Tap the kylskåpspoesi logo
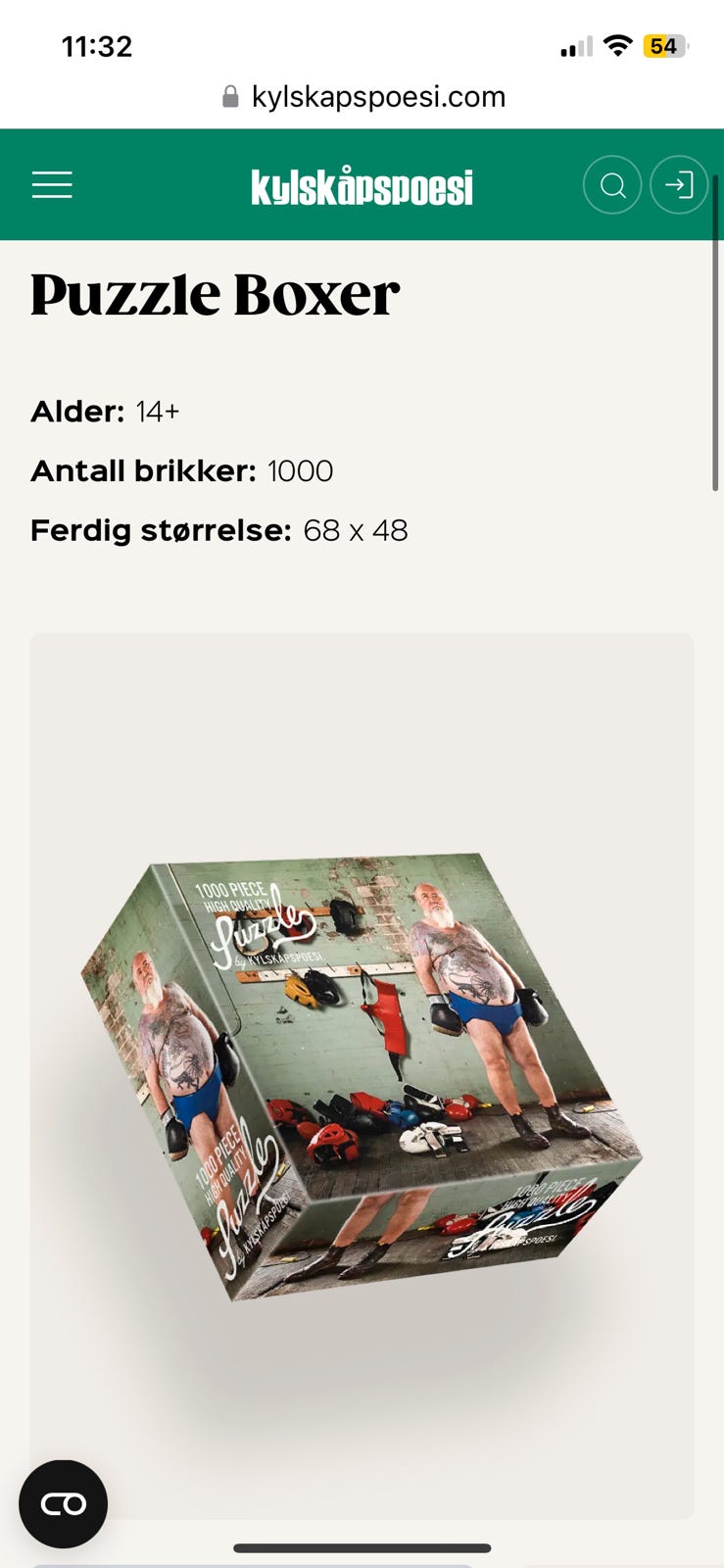The width and height of the screenshot is (724, 1568). [362, 184]
